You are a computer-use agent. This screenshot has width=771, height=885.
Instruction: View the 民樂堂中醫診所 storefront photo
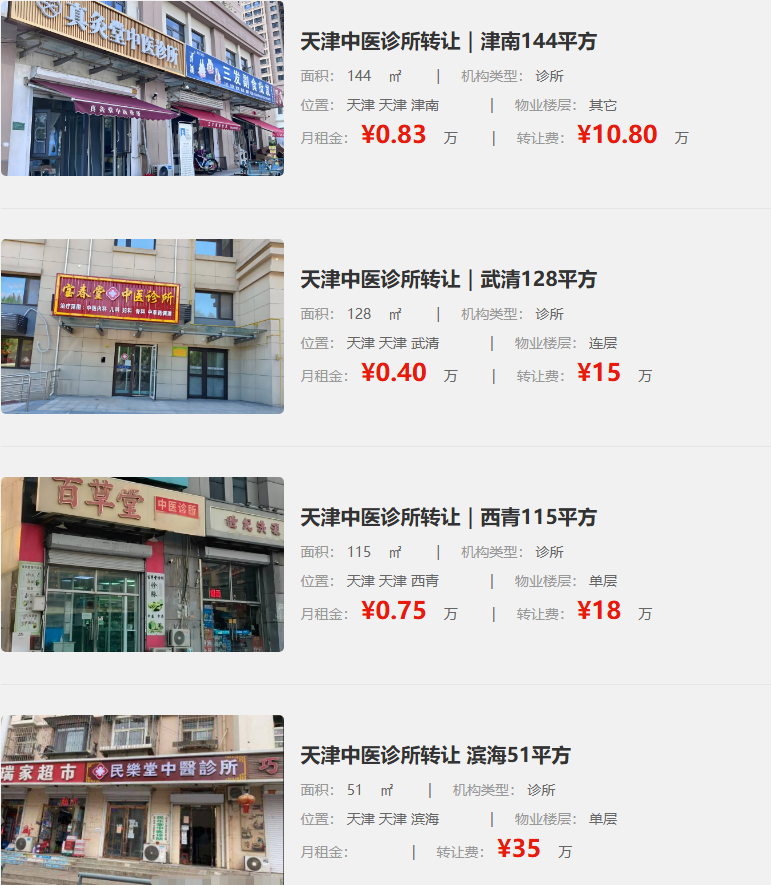[142, 799]
